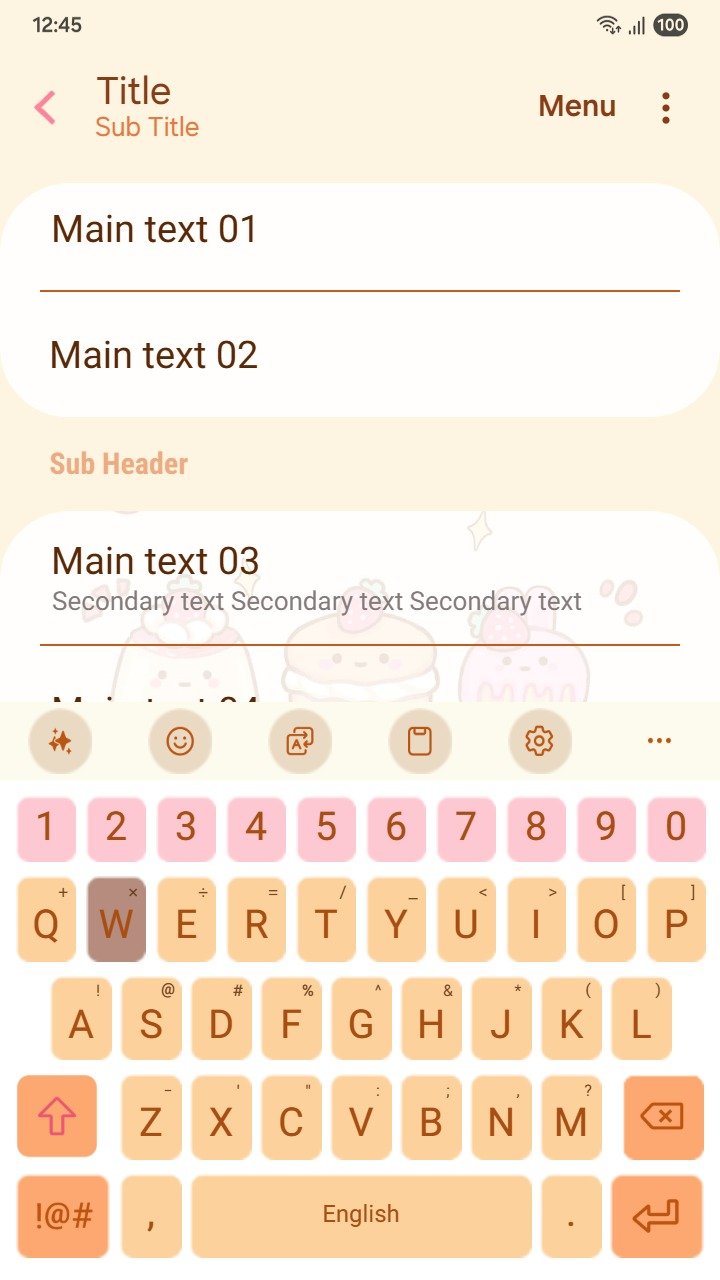
Task: Hit the enter key
Action: [x=657, y=1216]
